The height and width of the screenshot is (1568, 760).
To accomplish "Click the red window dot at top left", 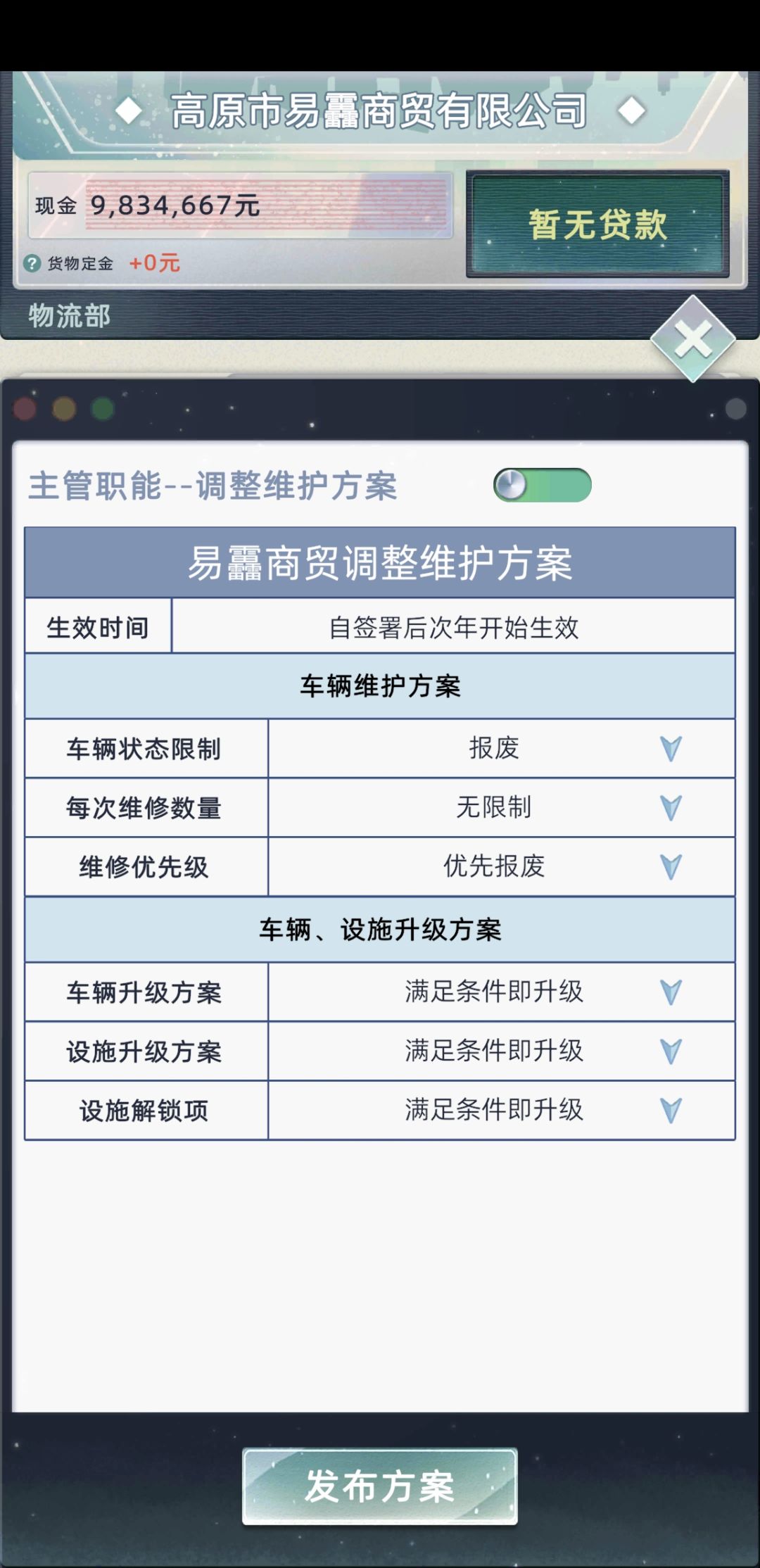I will click(25, 407).
